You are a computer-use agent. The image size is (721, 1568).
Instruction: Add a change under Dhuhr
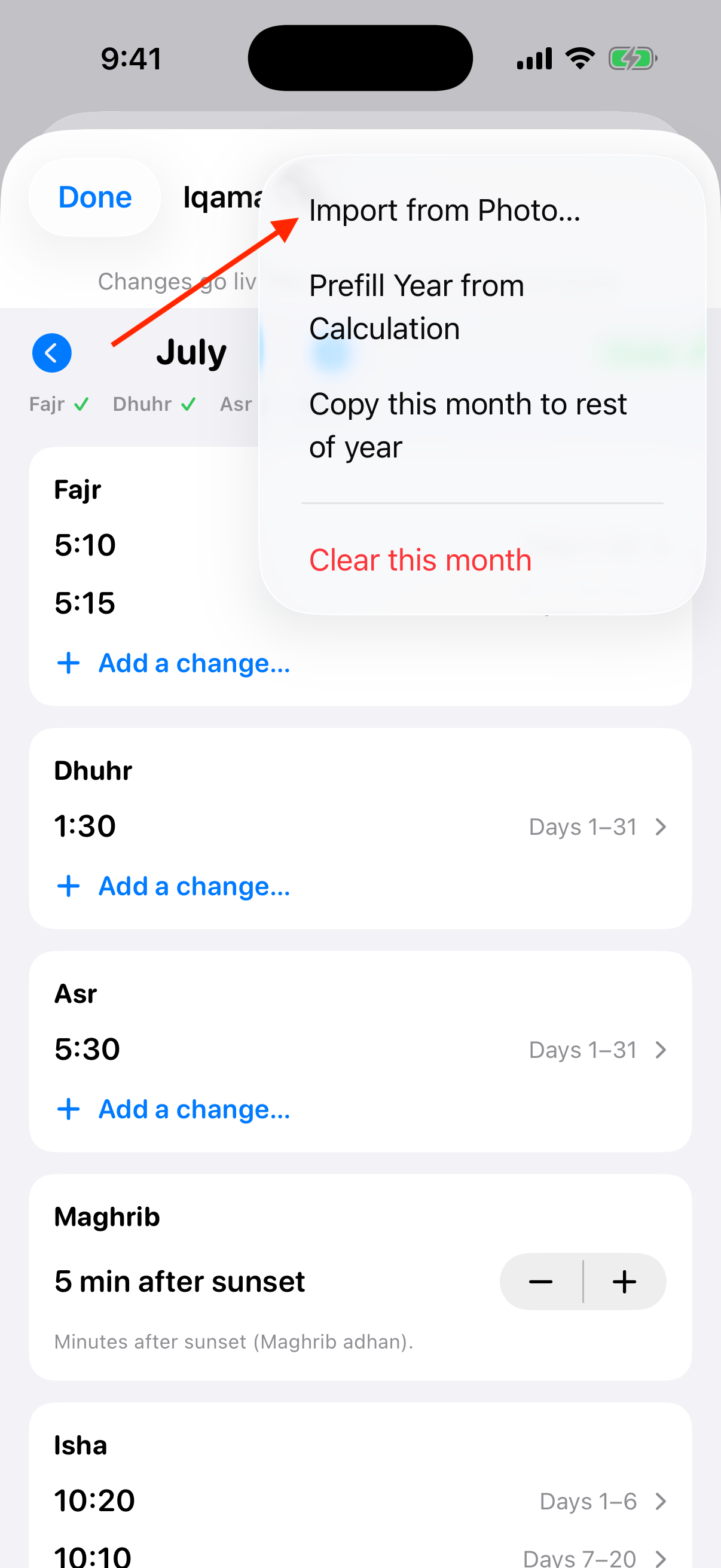[x=173, y=886]
